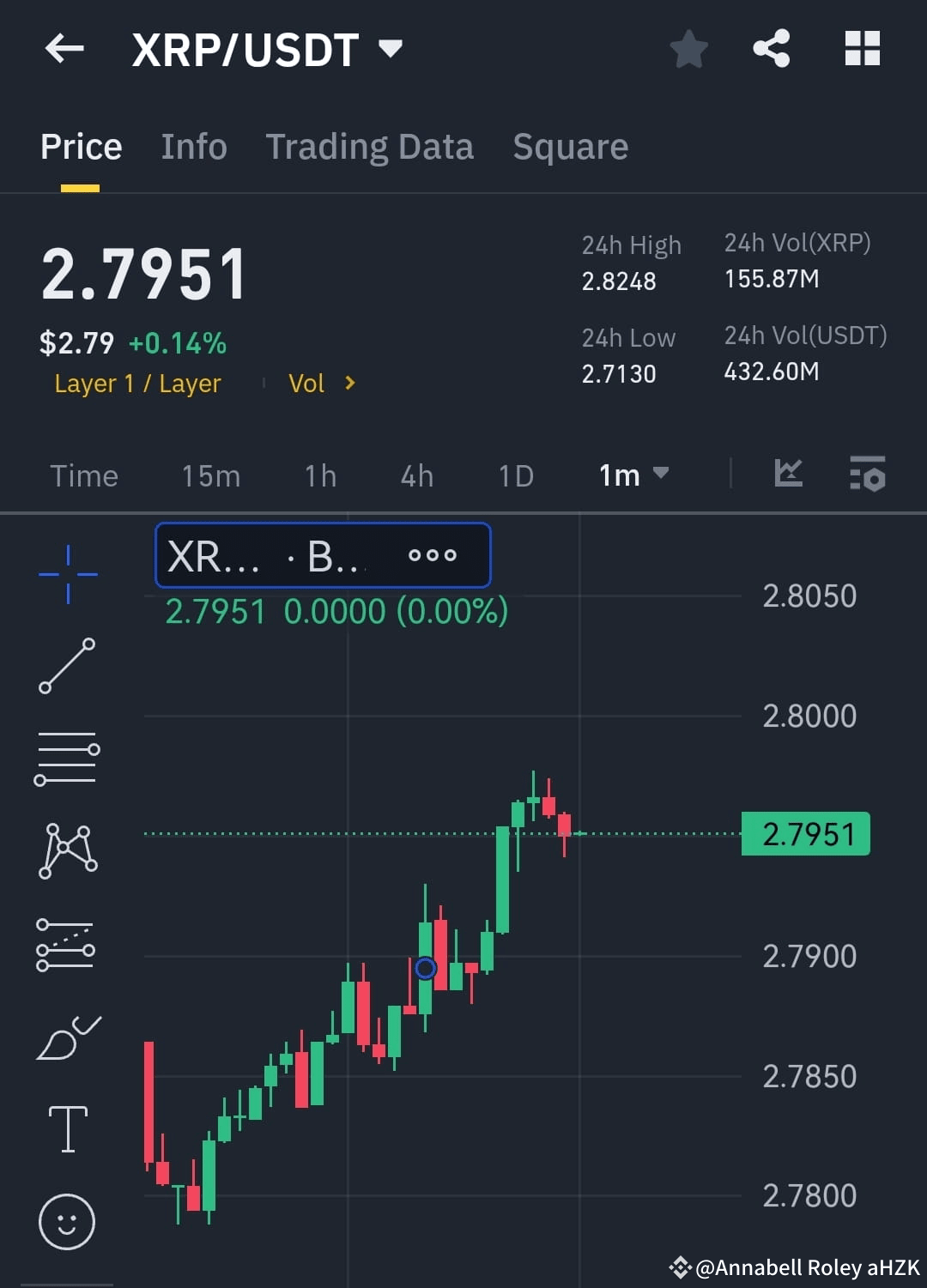Open the Square tab
This screenshot has height=1288, width=927.
pos(570,146)
